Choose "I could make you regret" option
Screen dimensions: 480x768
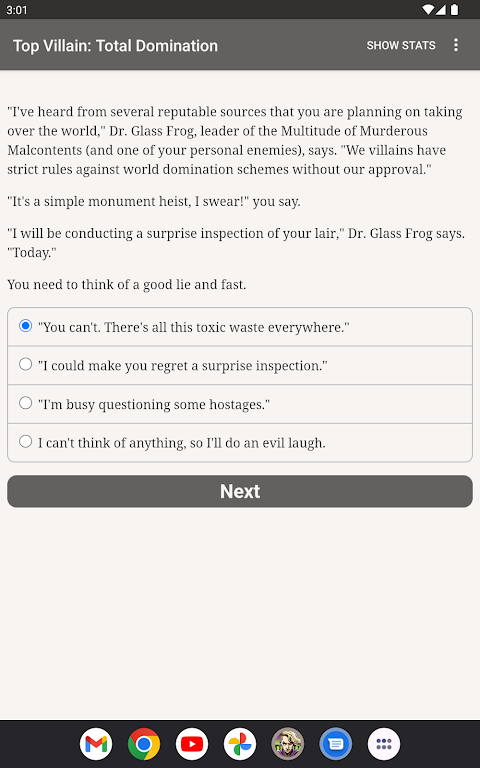(240, 365)
